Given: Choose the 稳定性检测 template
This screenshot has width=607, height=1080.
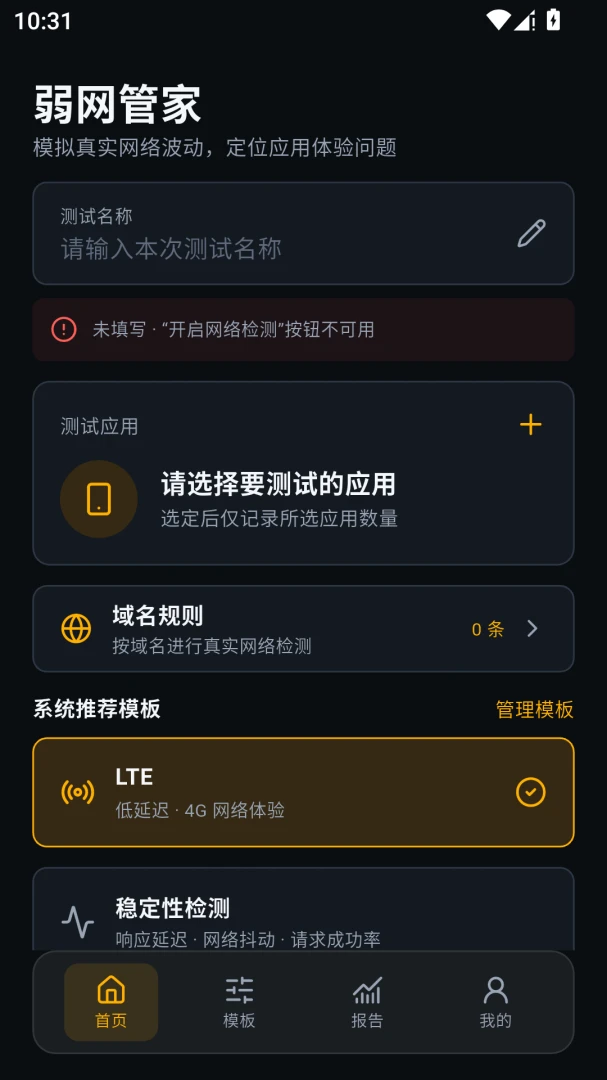Looking at the screenshot, I should click(303, 909).
